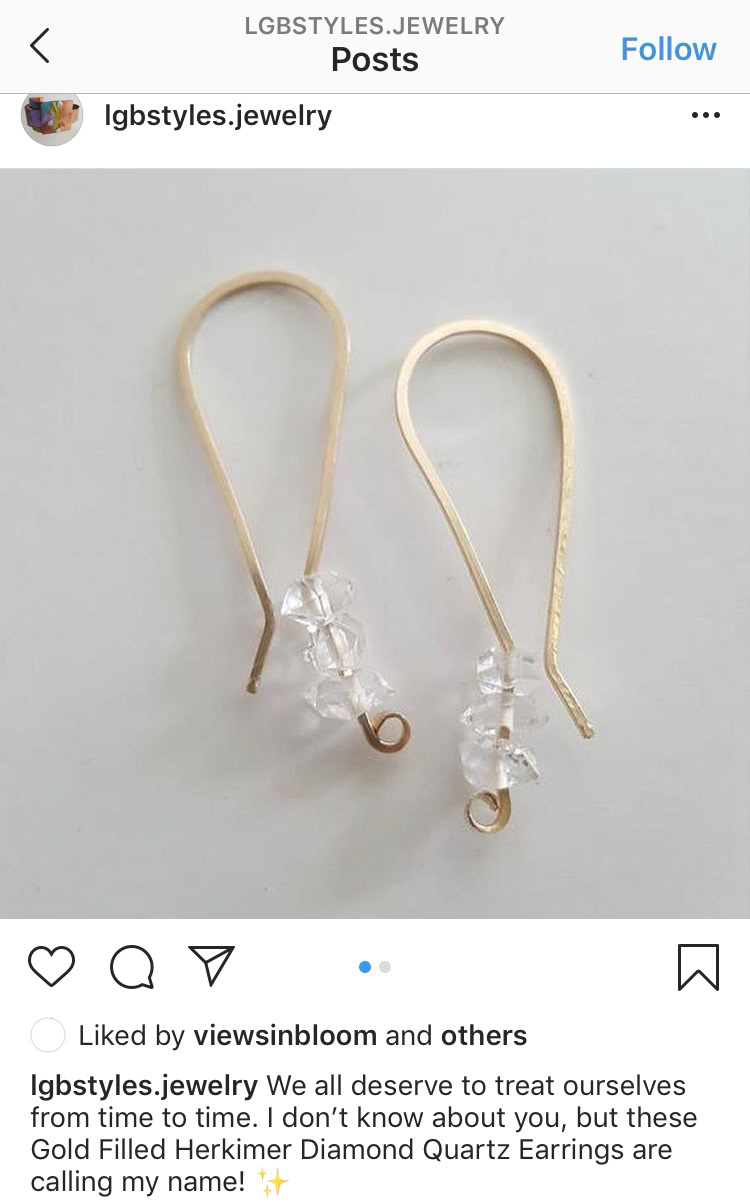Viewport: 750px width, 1204px height.
Task: Open comments on this post
Action: [x=131, y=967]
